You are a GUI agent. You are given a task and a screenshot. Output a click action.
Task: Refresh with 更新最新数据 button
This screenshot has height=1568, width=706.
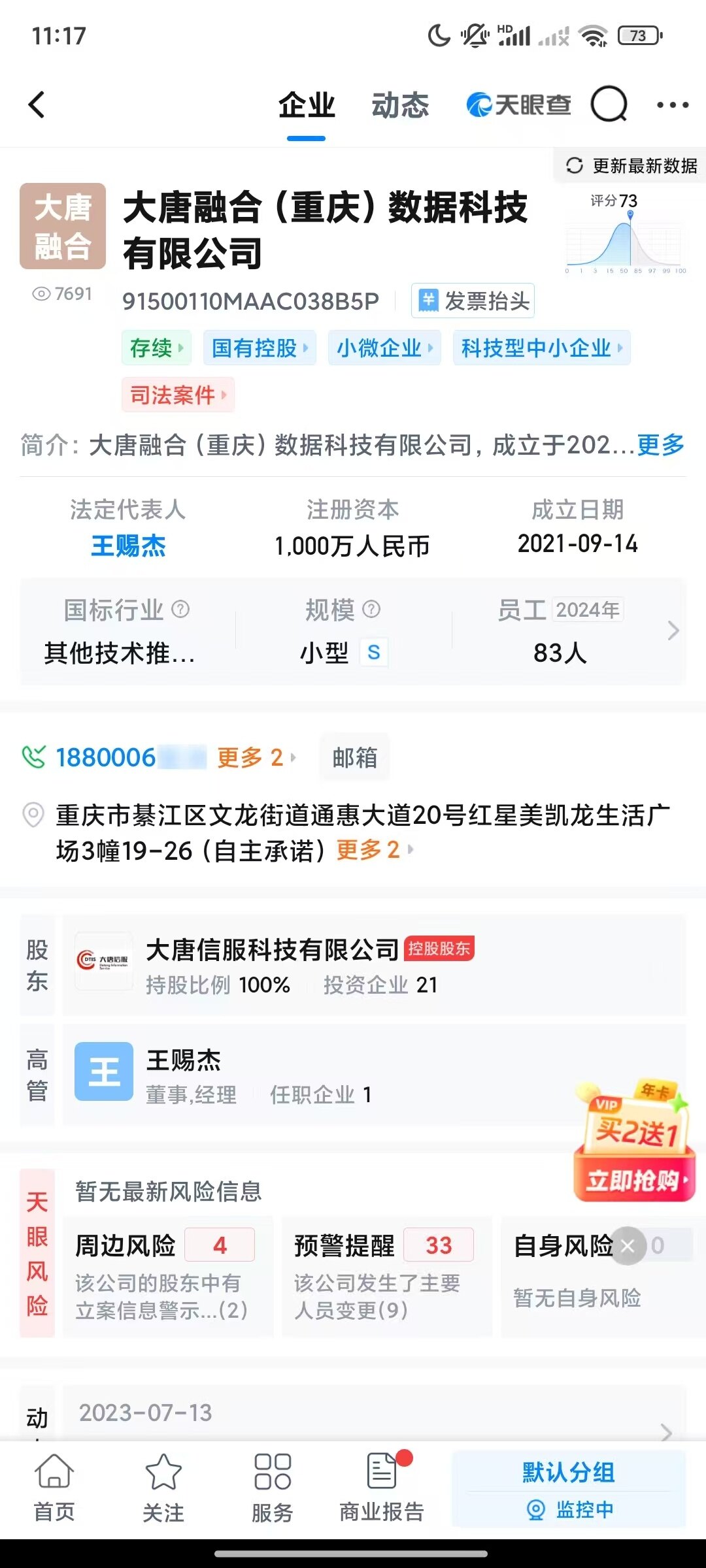tap(631, 166)
